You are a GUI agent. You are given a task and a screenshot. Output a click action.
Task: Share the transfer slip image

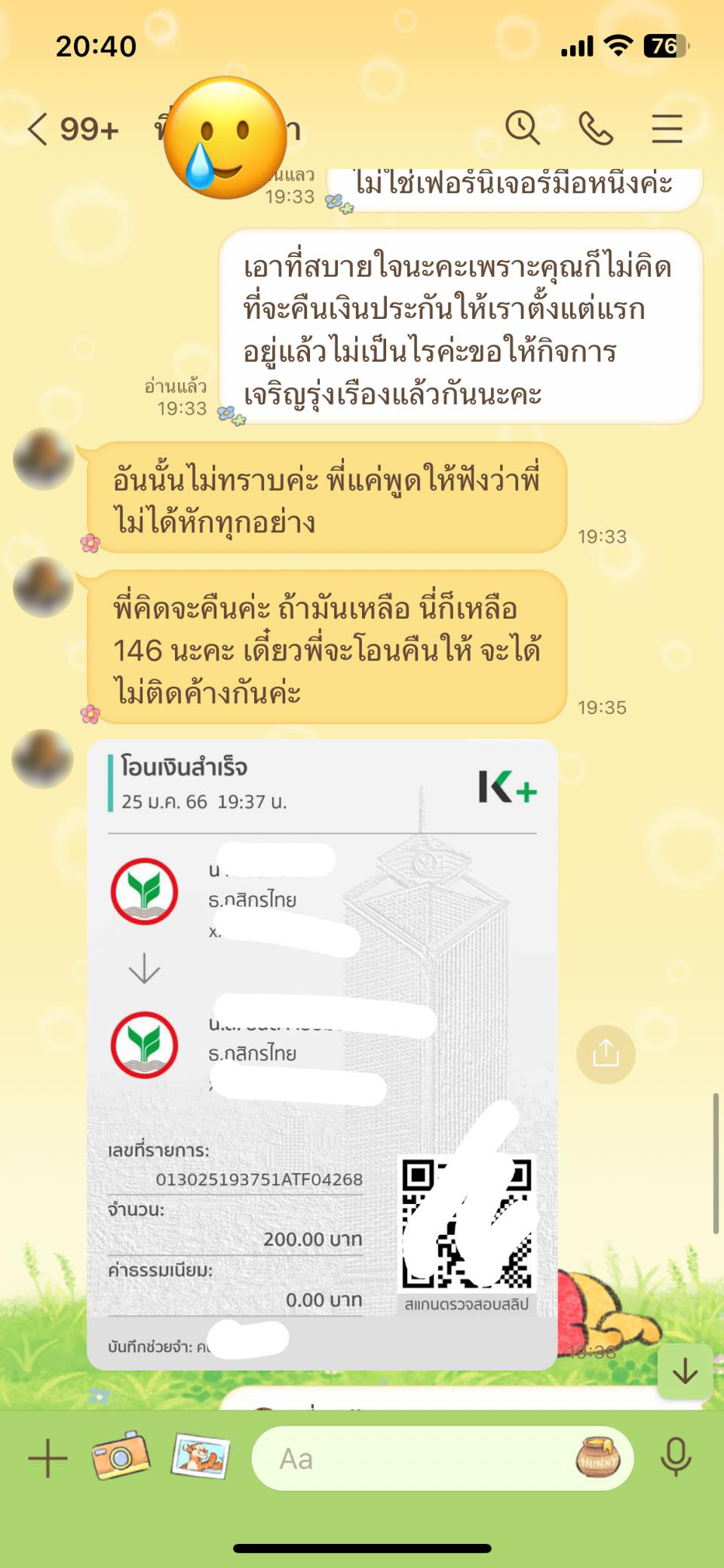coord(606,1054)
